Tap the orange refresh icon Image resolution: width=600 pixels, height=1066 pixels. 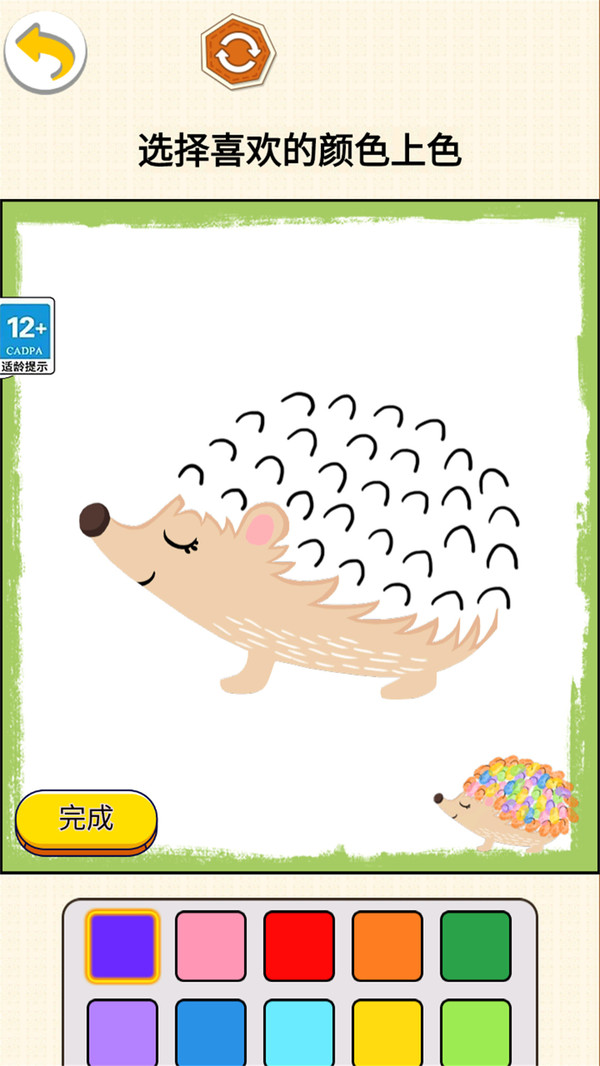point(238,52)
